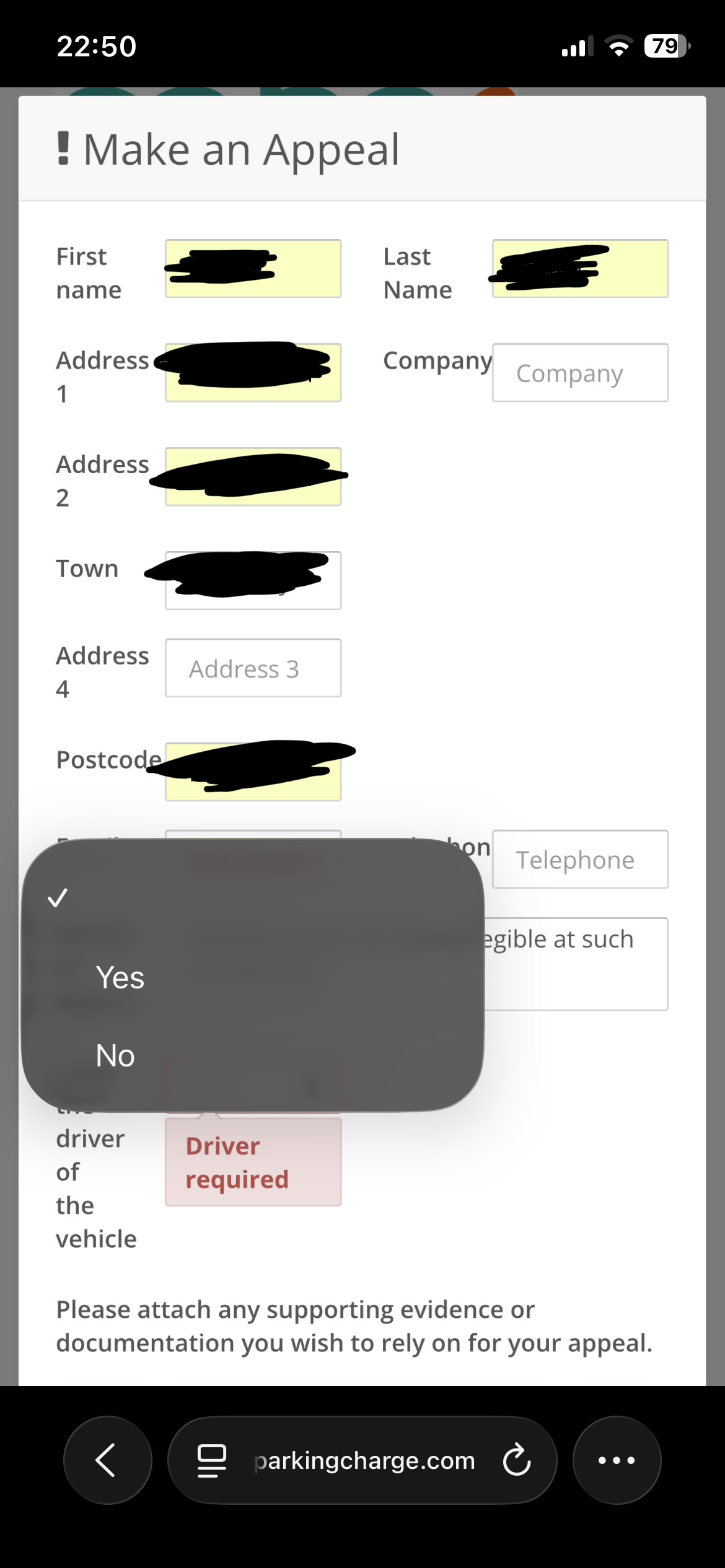Select No in the dropdown menu
725x1568 pixels.
click(x=115, y=1056)
